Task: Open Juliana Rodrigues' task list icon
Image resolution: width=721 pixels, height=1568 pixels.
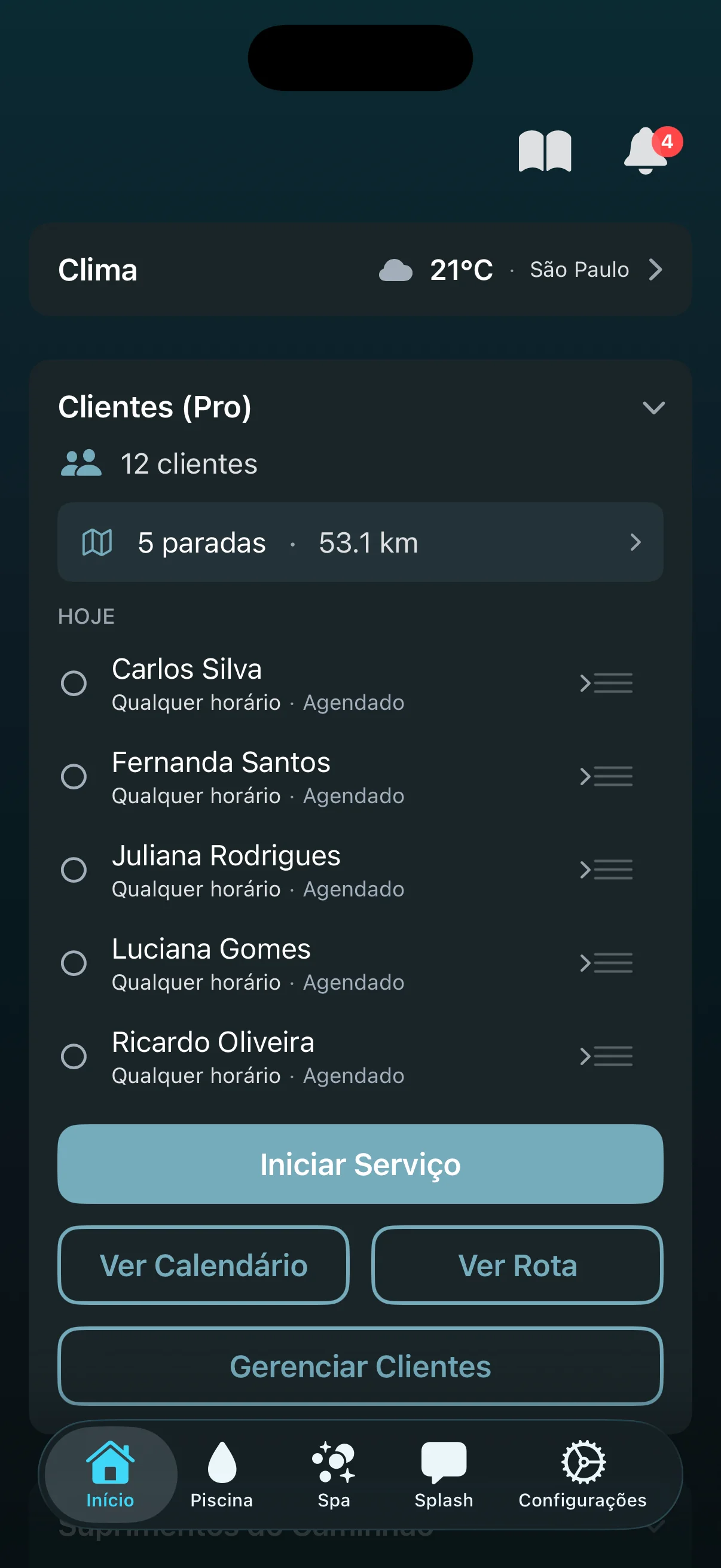Action: click(606, 870)
